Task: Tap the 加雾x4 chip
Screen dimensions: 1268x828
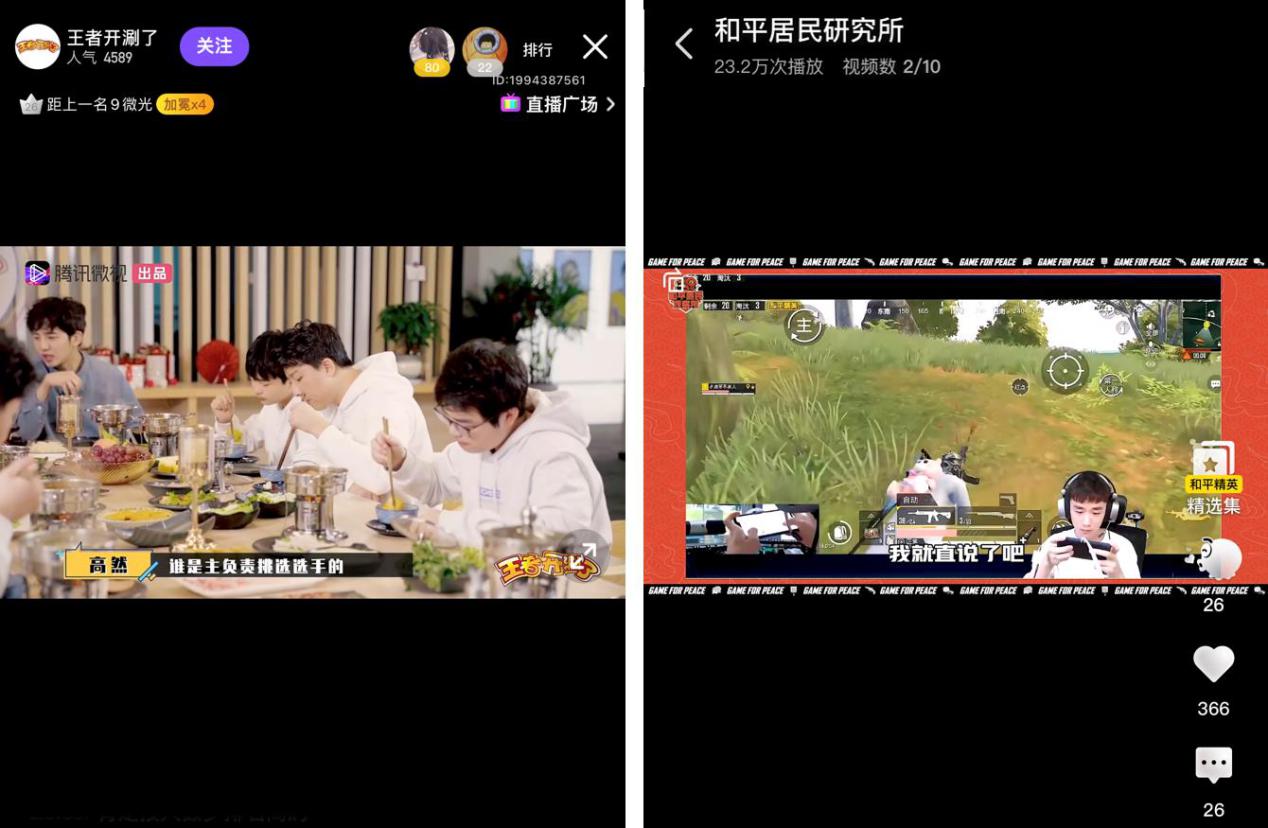Action: (185, 105)
